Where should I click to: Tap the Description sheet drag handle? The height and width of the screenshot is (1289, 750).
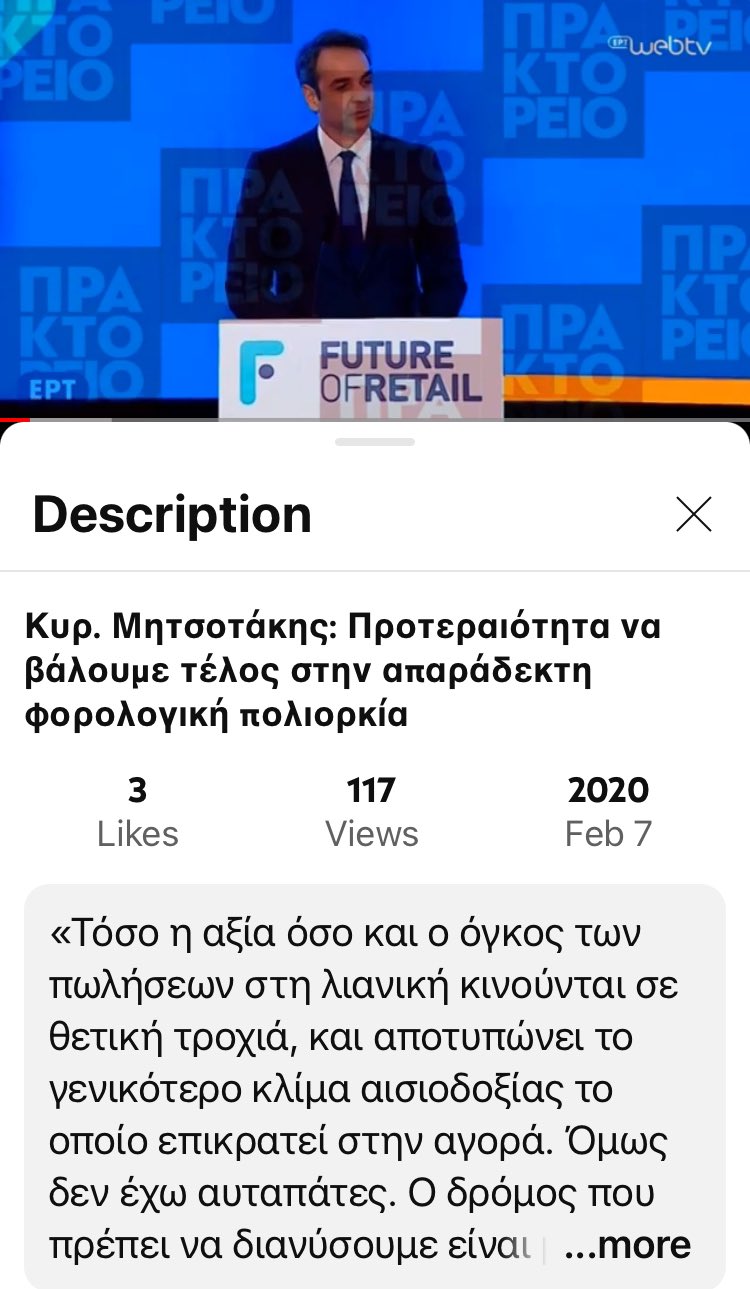click(375, 441)
